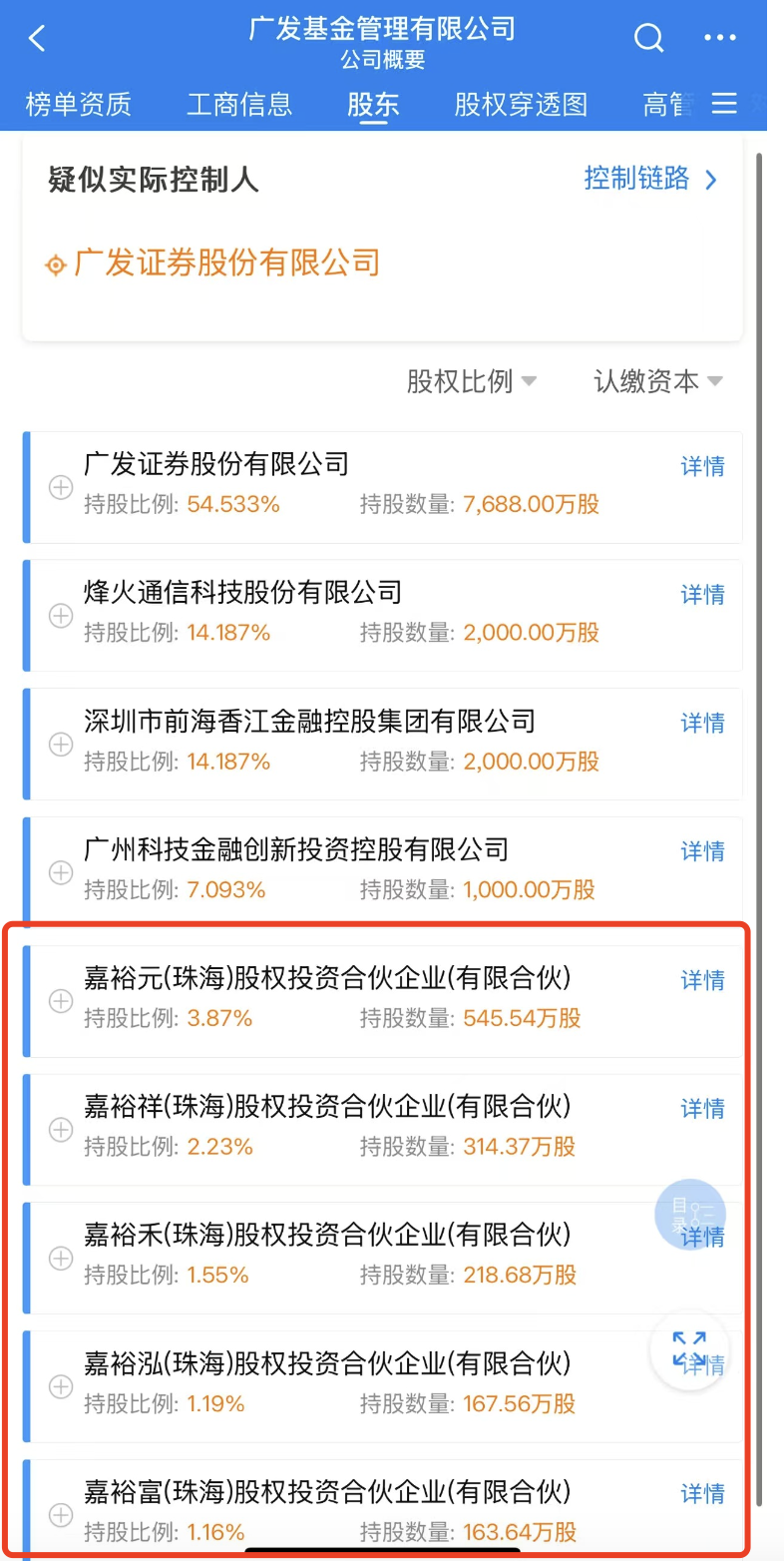Tap the hamburger section navigation icon
The width and height of the screenshot is (784, 1561).
725,104
